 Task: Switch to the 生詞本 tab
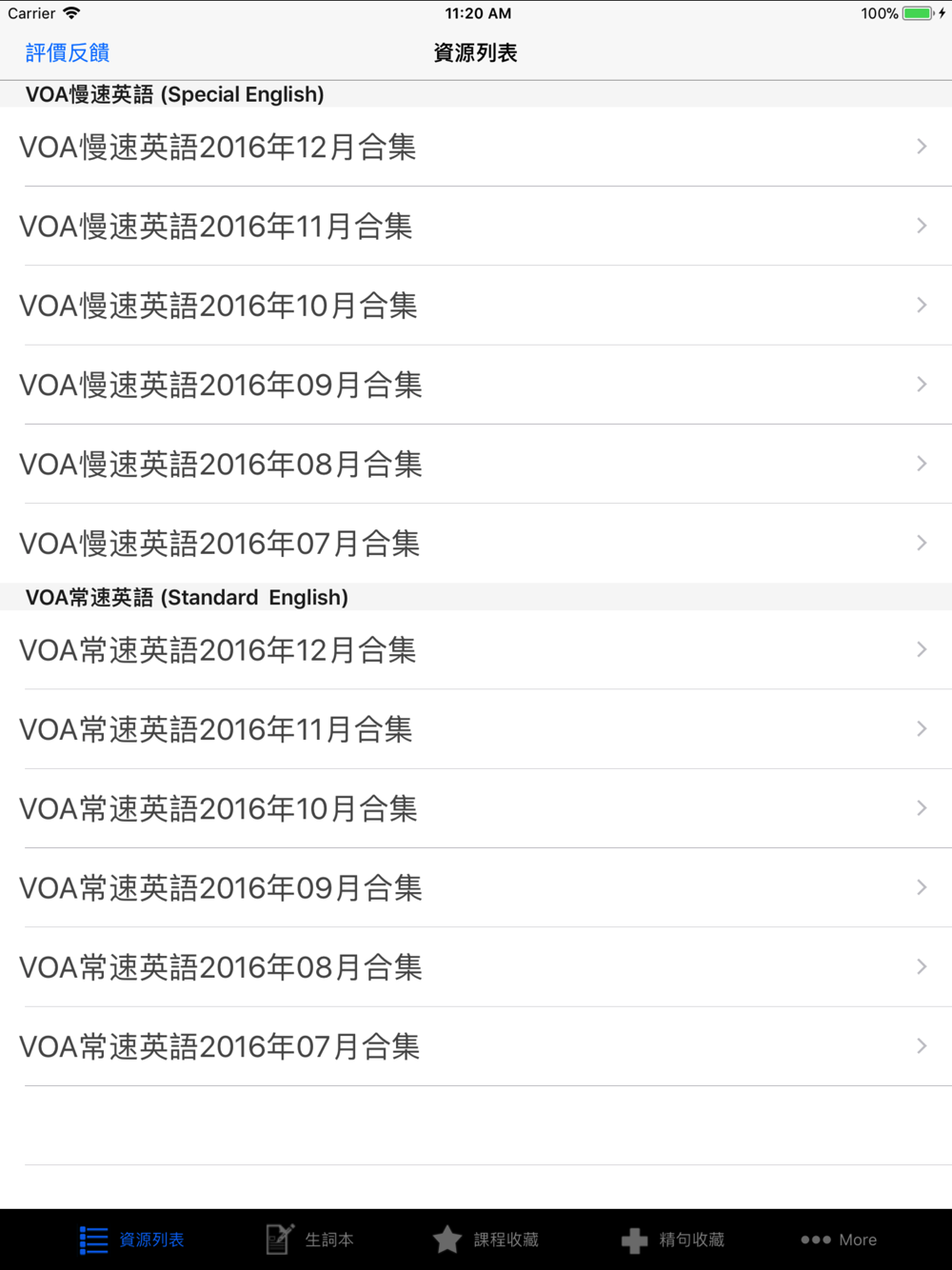coord(309,1240)
